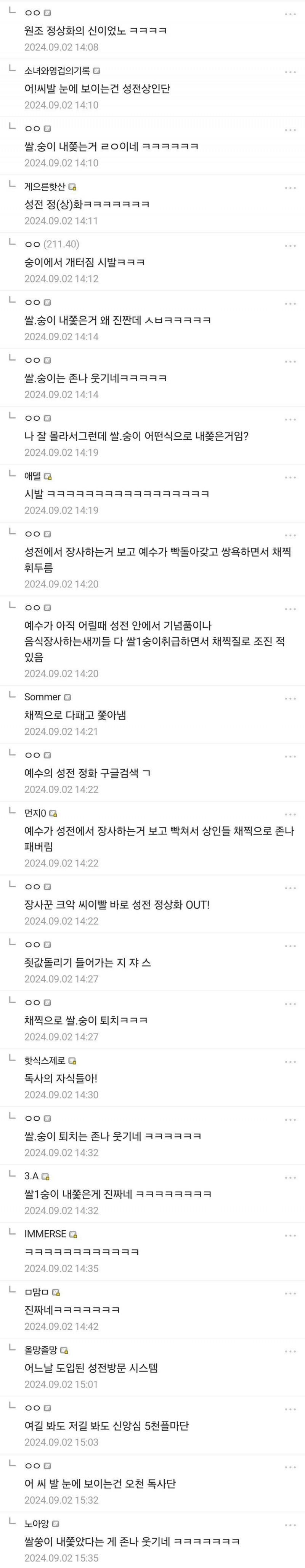Open the options menu on Sommer's reply

[290, 698]
